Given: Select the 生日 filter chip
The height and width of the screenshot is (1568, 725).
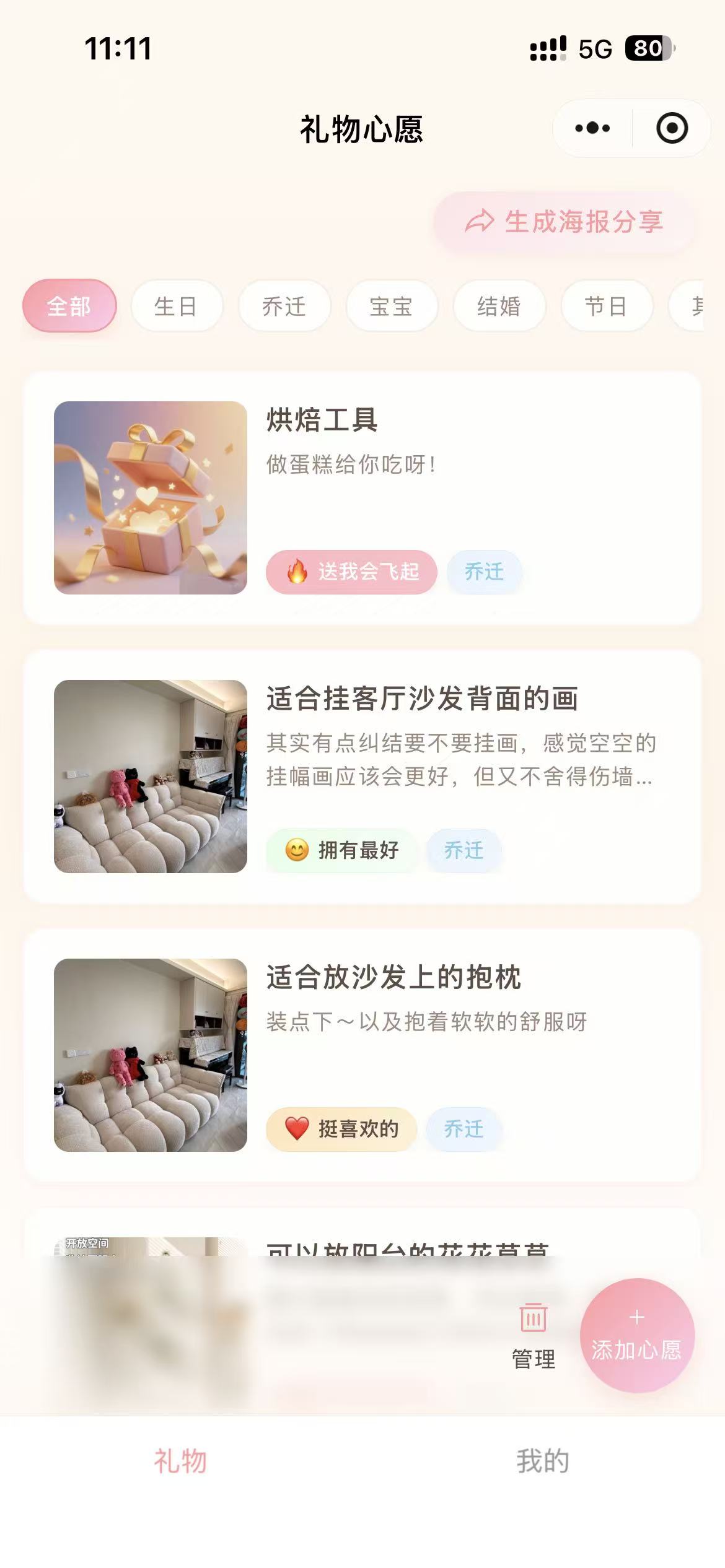Looking at the screenshot, I should pyautogui.click(x=177, y=306).
